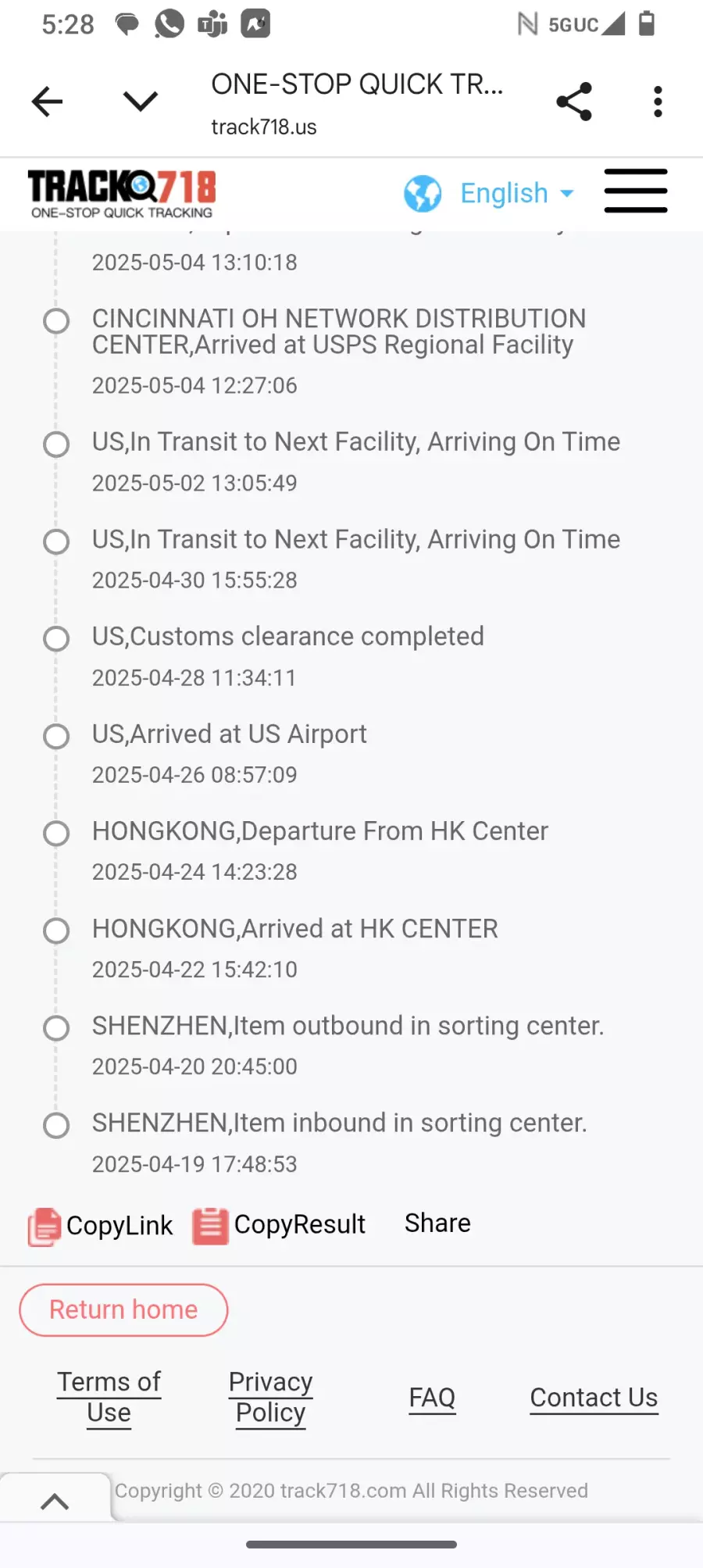Viewport: 703px width, 1568px height.
Task: Expand the bottom toolbar with the up chevron
Action: click(55, 1501)
